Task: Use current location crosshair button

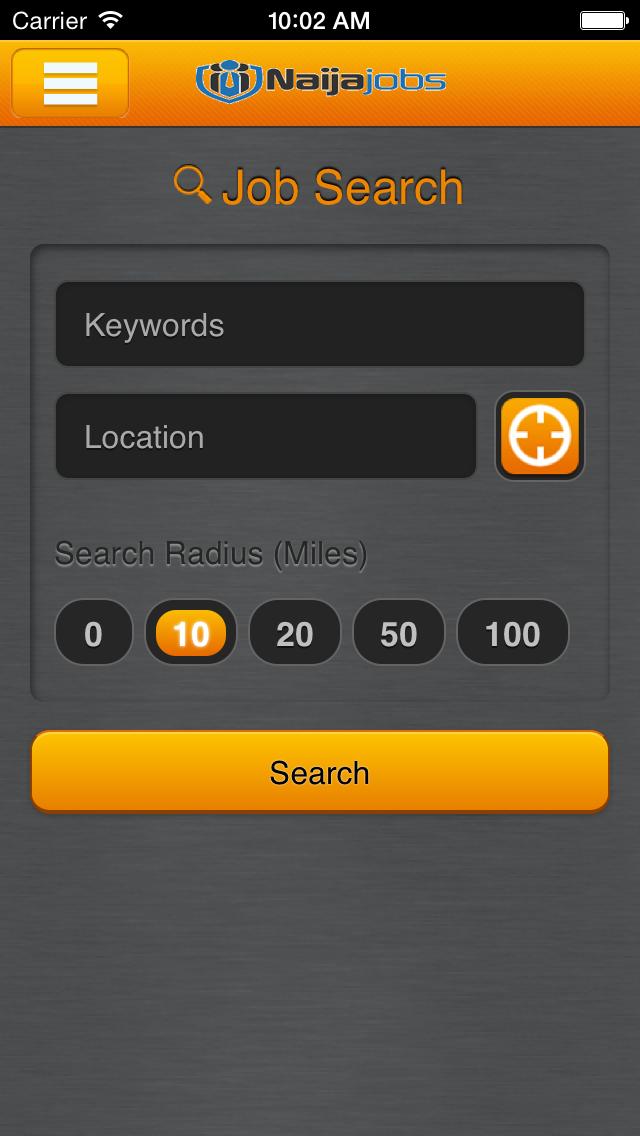Action: pyautogui.click(x=540, y=436)
